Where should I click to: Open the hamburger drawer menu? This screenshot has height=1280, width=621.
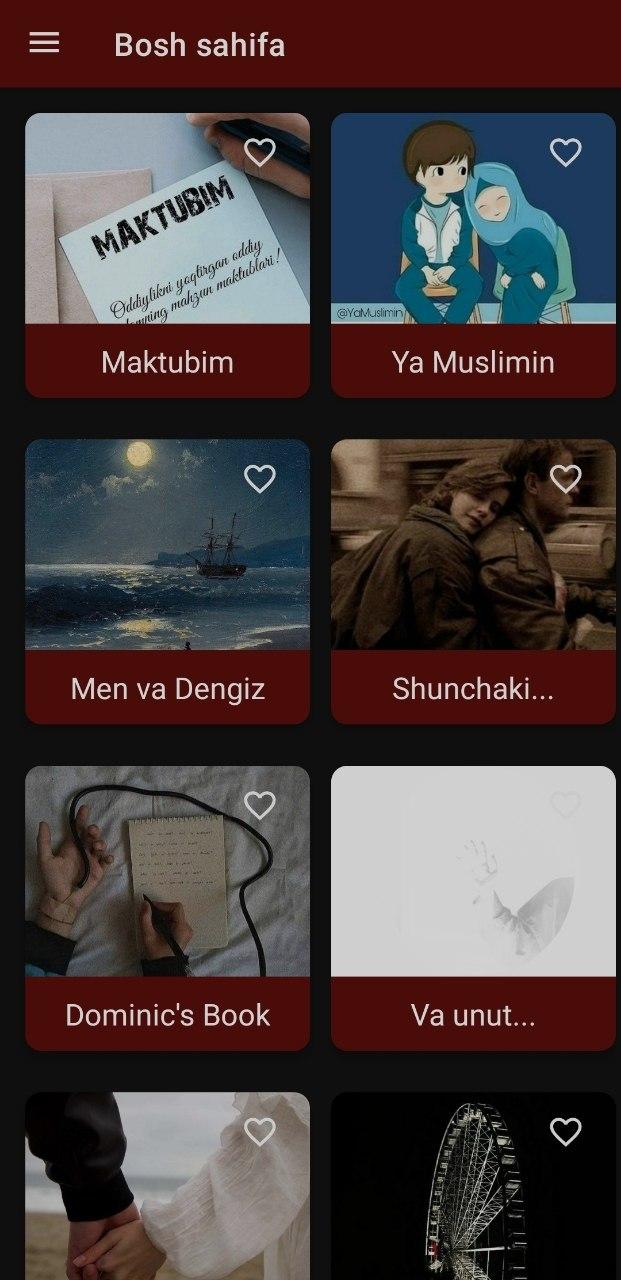pyautogui.click(x=44, y=43)
